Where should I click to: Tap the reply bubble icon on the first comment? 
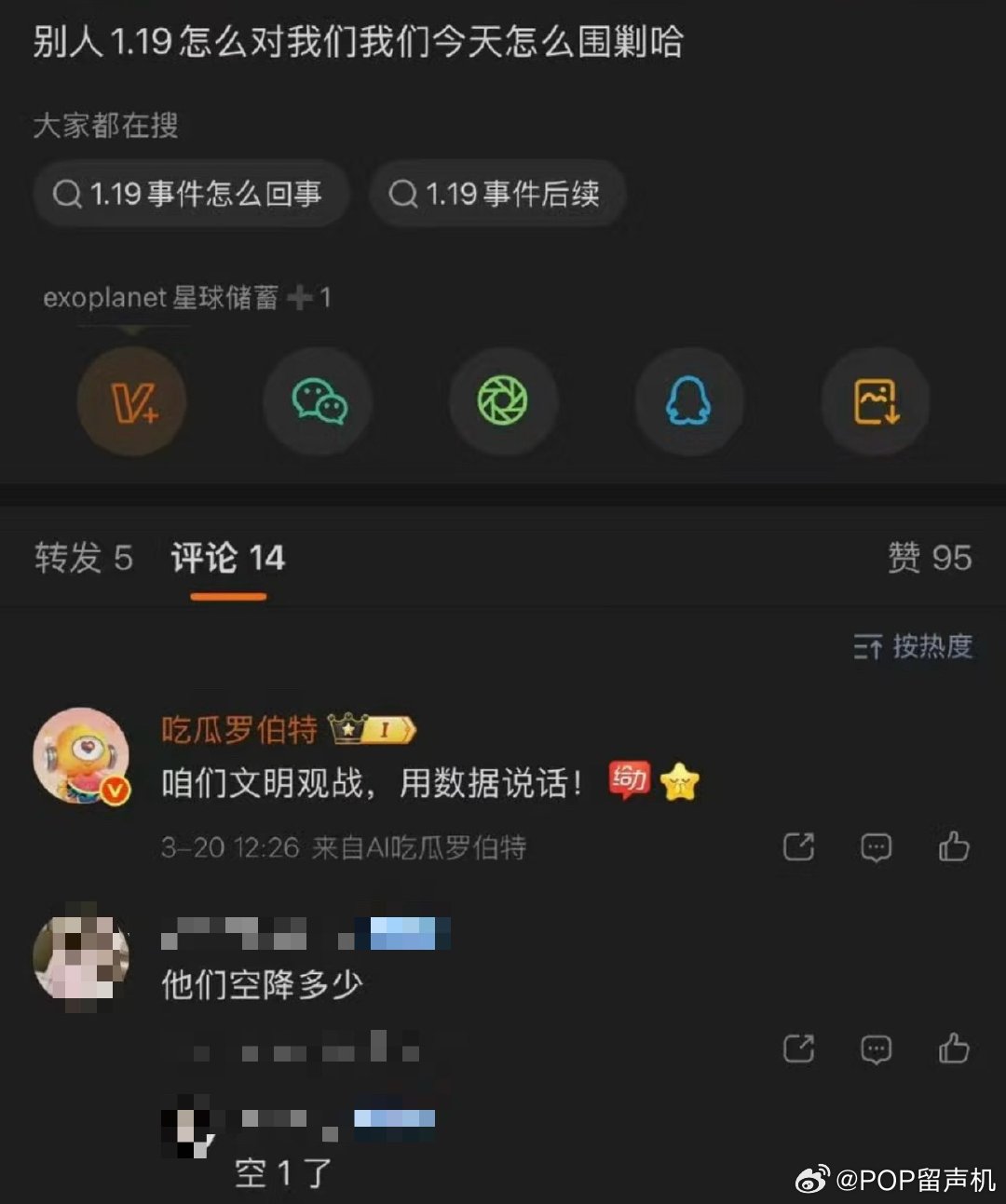[x=876, y=847]
